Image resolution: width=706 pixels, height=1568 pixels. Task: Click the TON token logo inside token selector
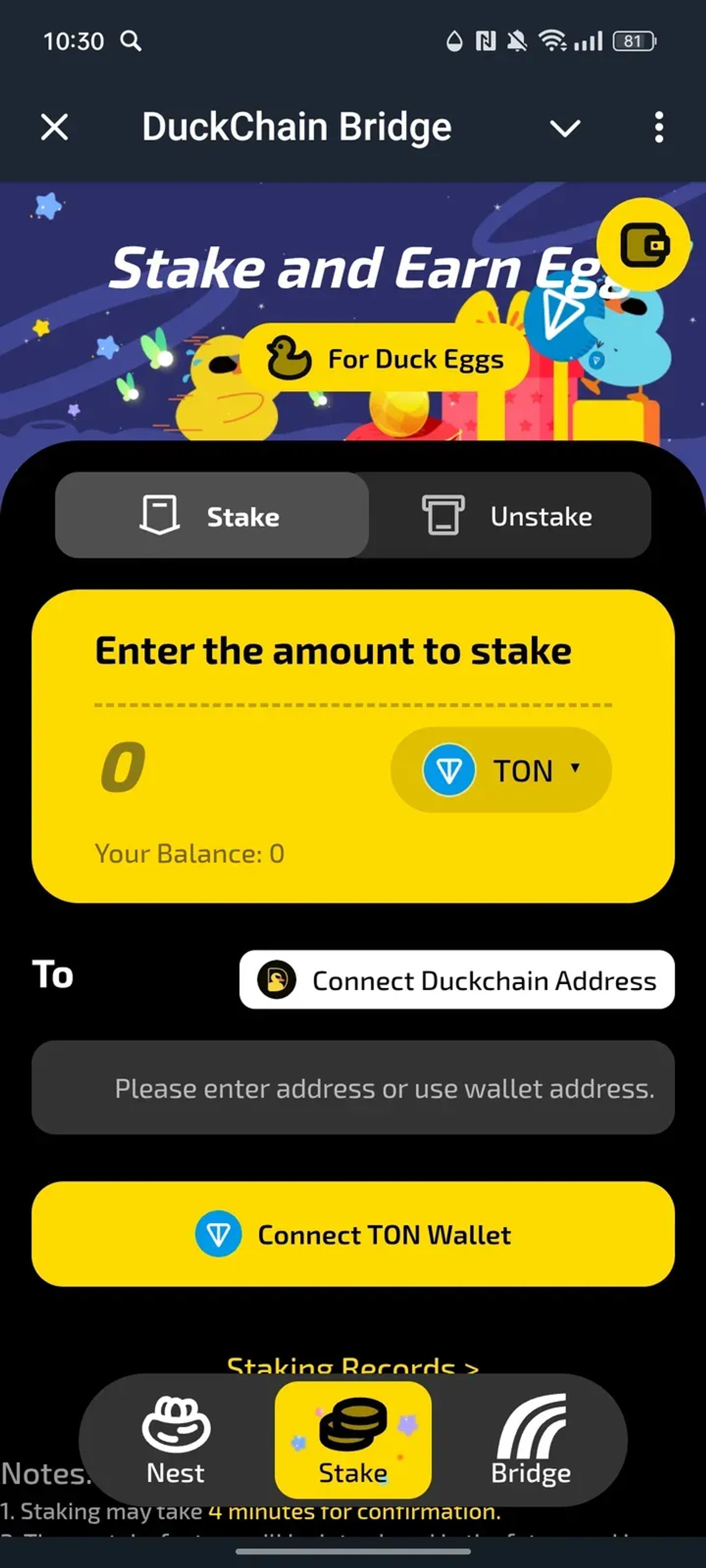click(x=449, y=769)
